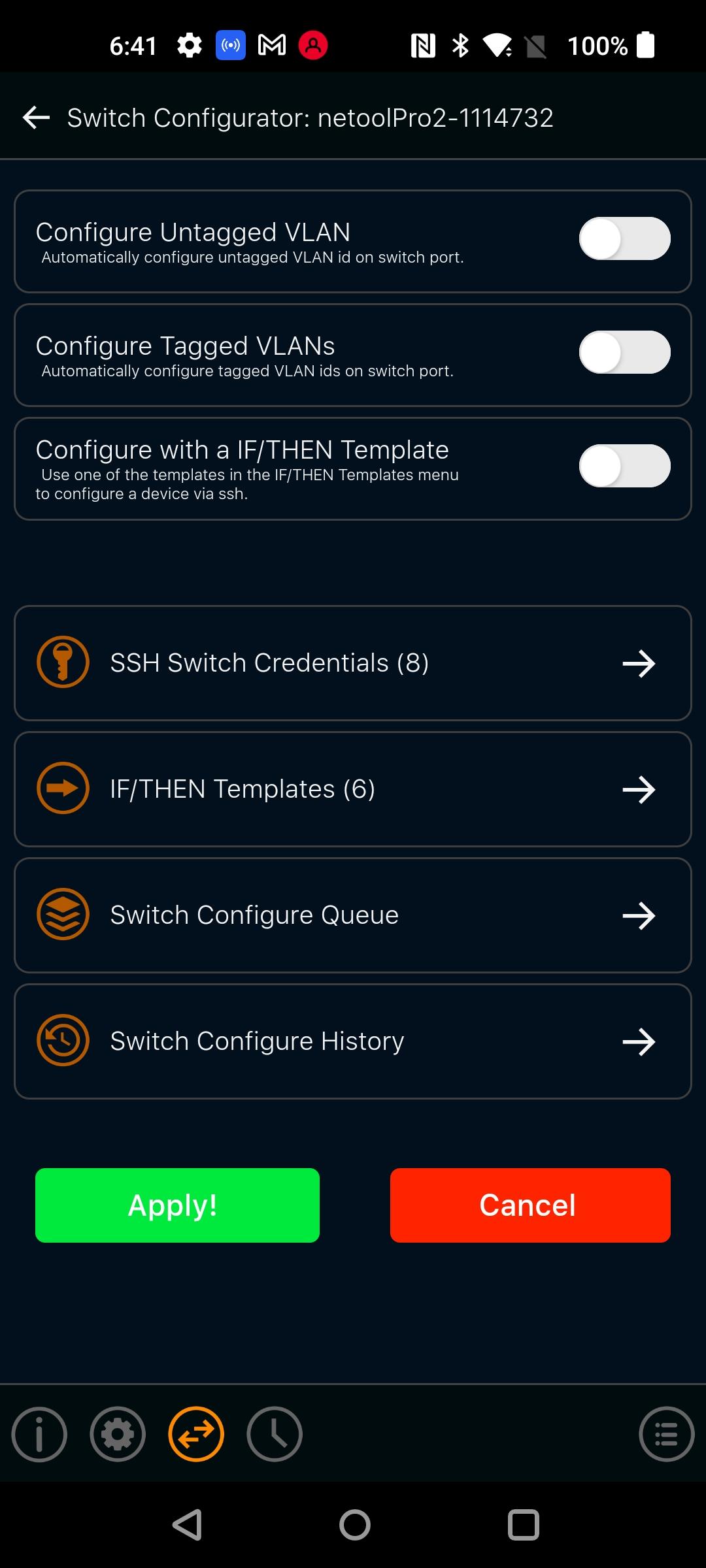View Switch Configure Queue

[x=353, y=915]
